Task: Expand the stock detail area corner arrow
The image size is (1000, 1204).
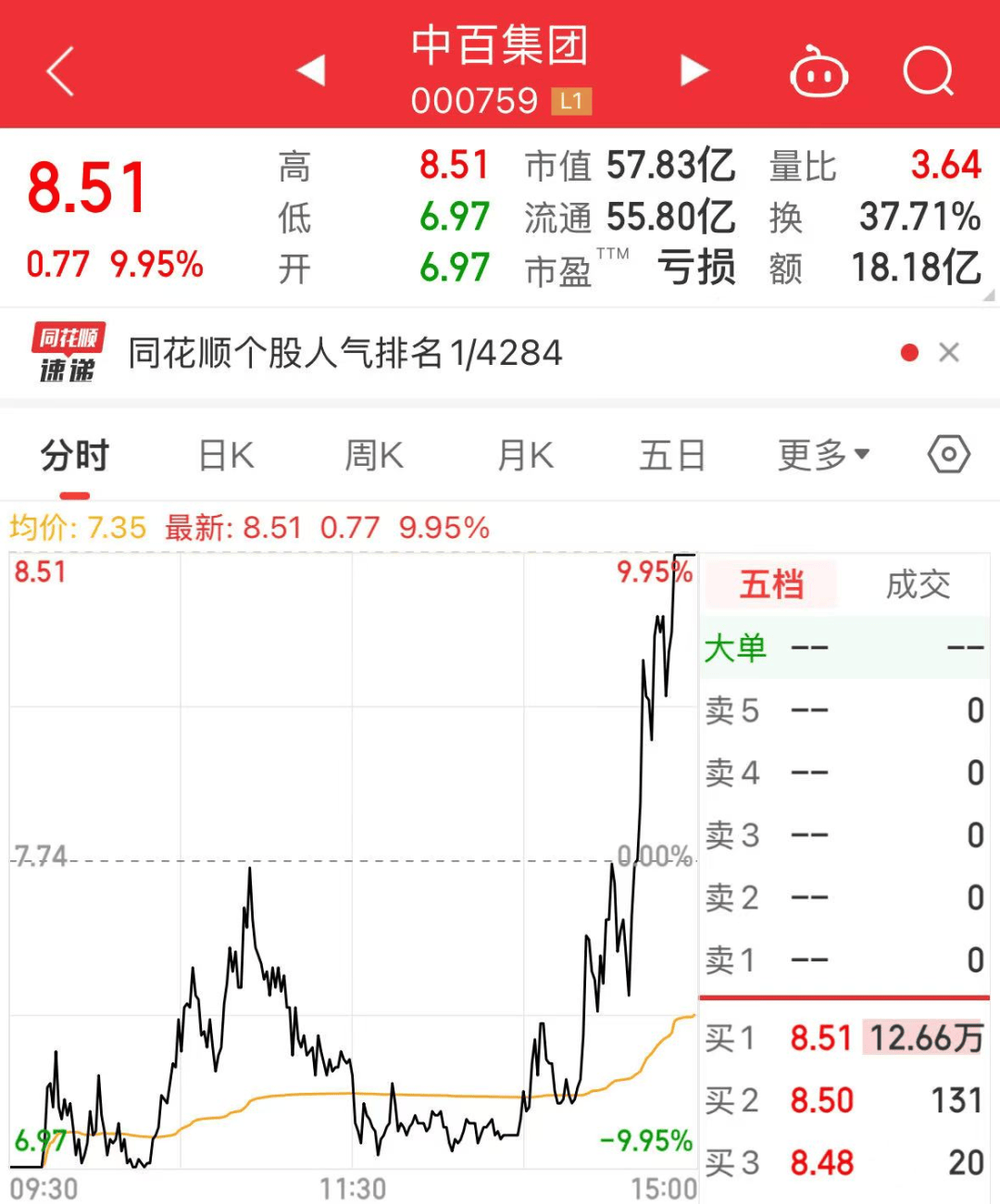Action: (x=986, y=295)
